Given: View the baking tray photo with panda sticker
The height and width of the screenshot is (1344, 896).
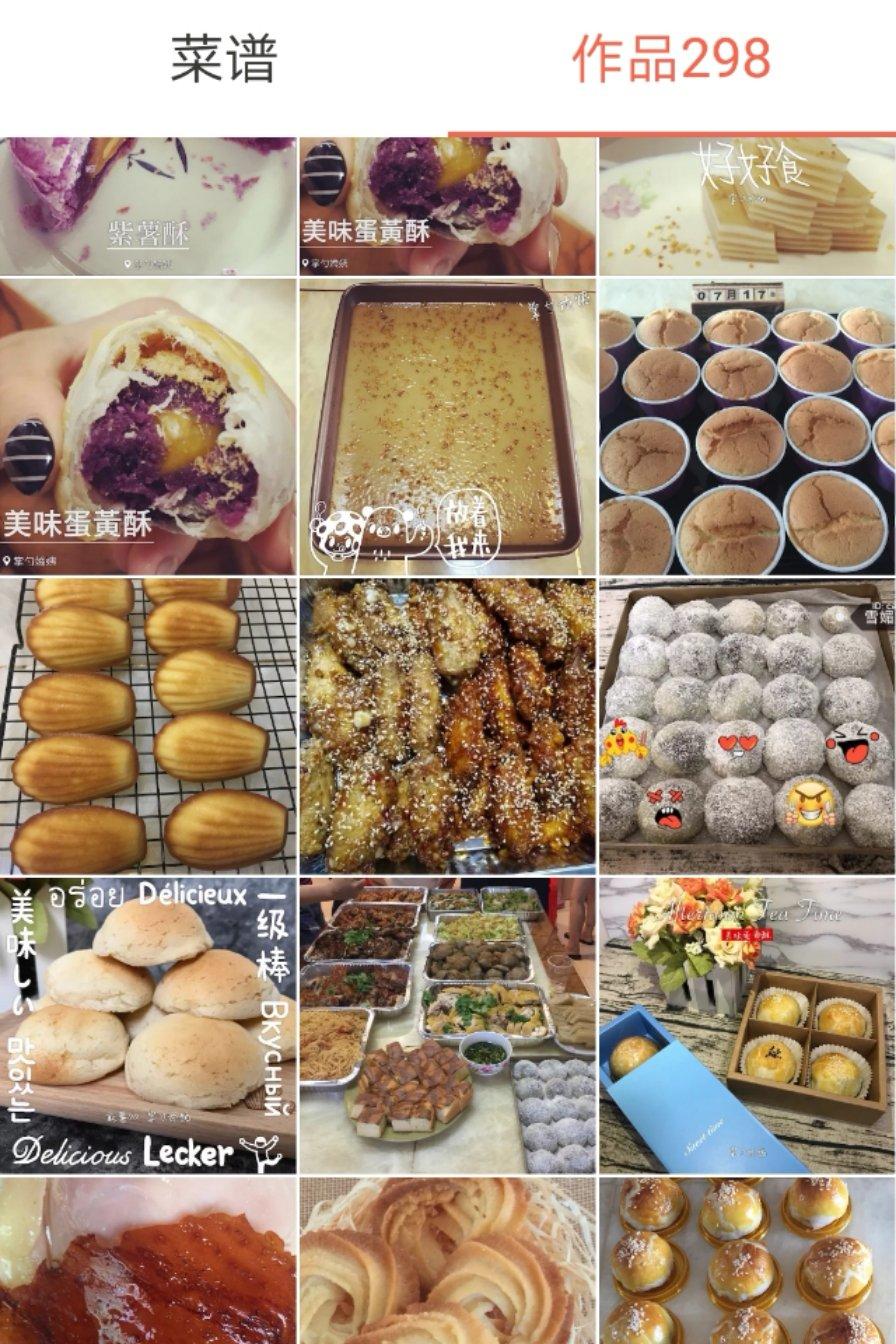Looking at the screenshot, I should tap(447, 426).
